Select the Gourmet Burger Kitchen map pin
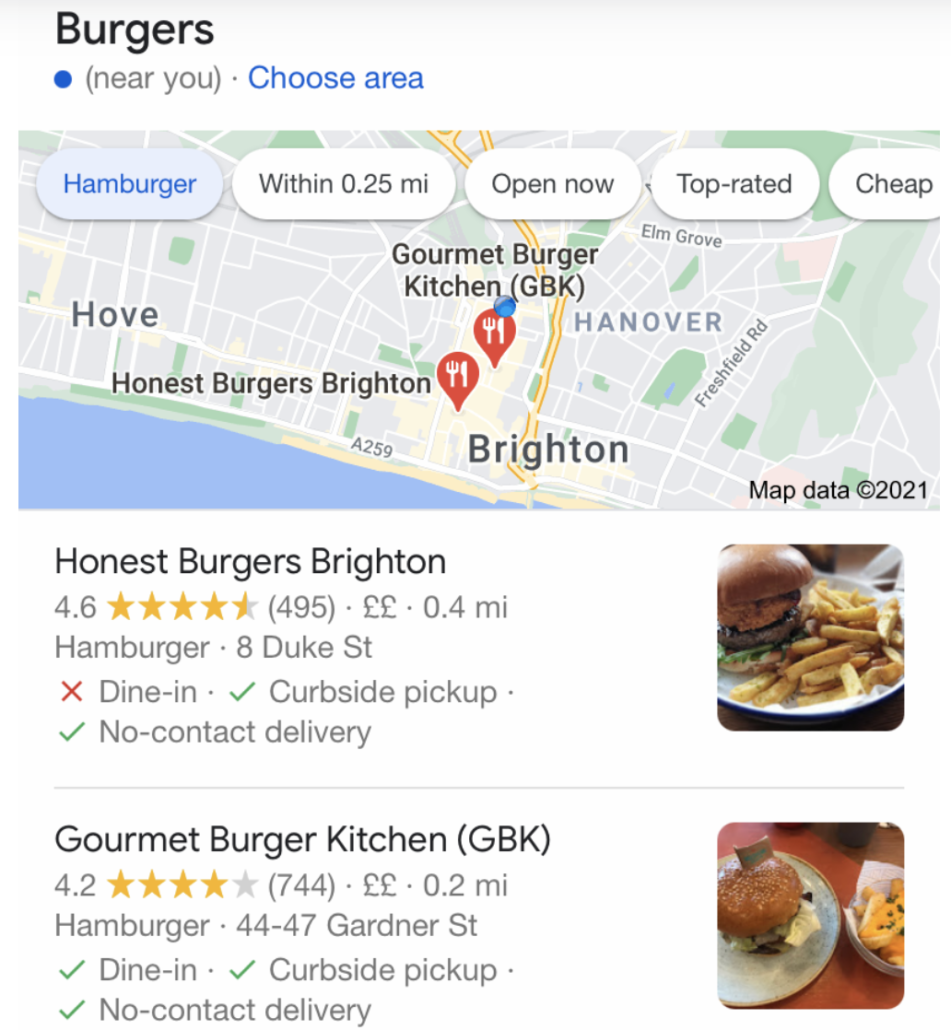The width and height of the screenshot is (951, 1030). pyautogui.click(x=493, y=328)
